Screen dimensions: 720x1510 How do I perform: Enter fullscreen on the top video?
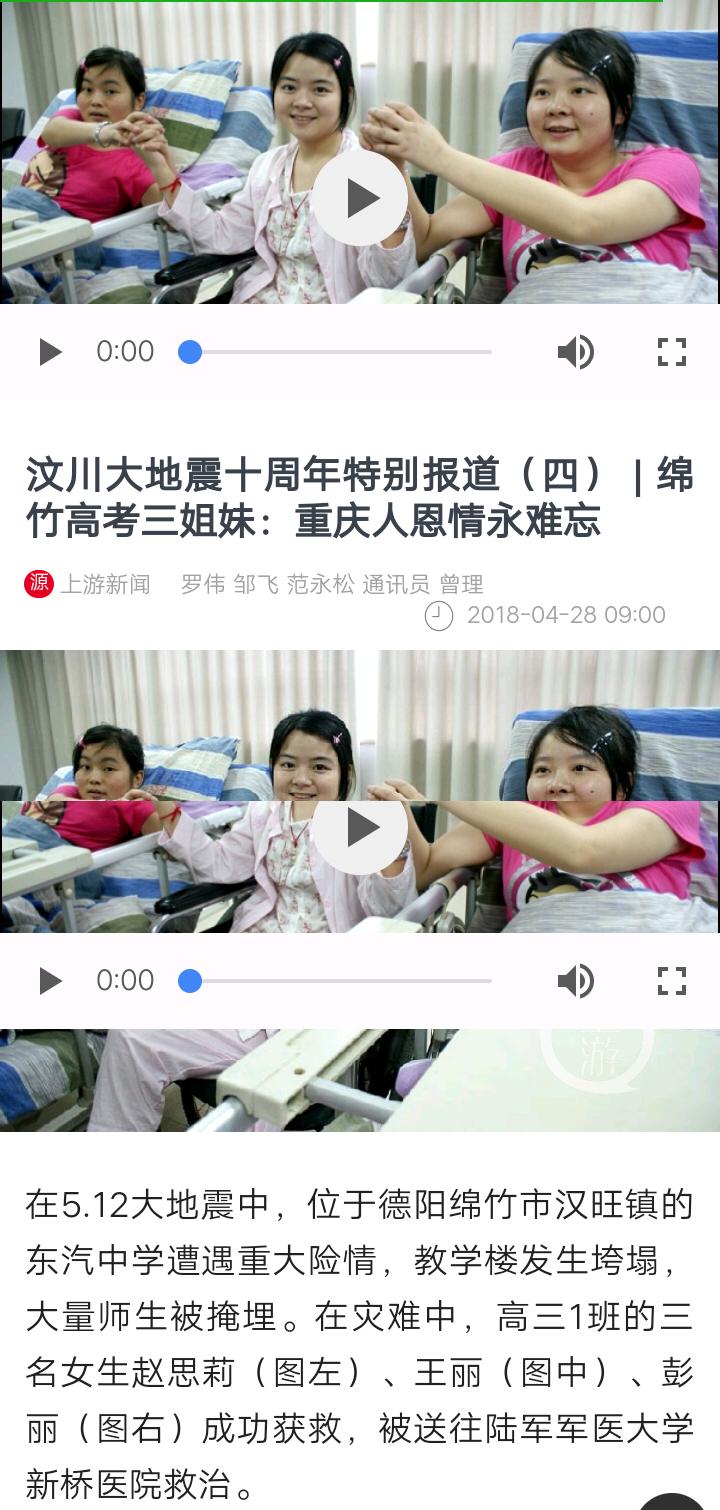click(x=672, y=352)
